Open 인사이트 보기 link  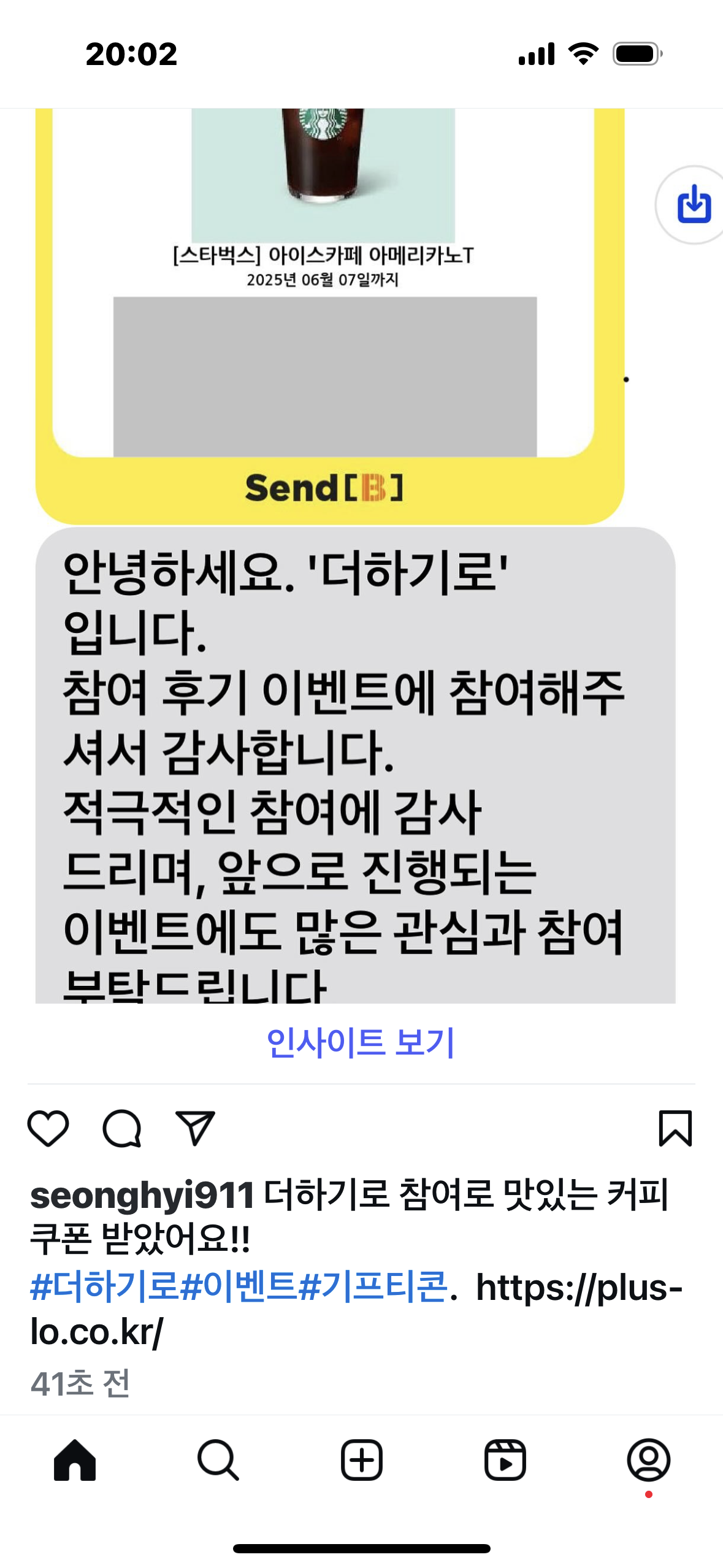coord(361,1042)
